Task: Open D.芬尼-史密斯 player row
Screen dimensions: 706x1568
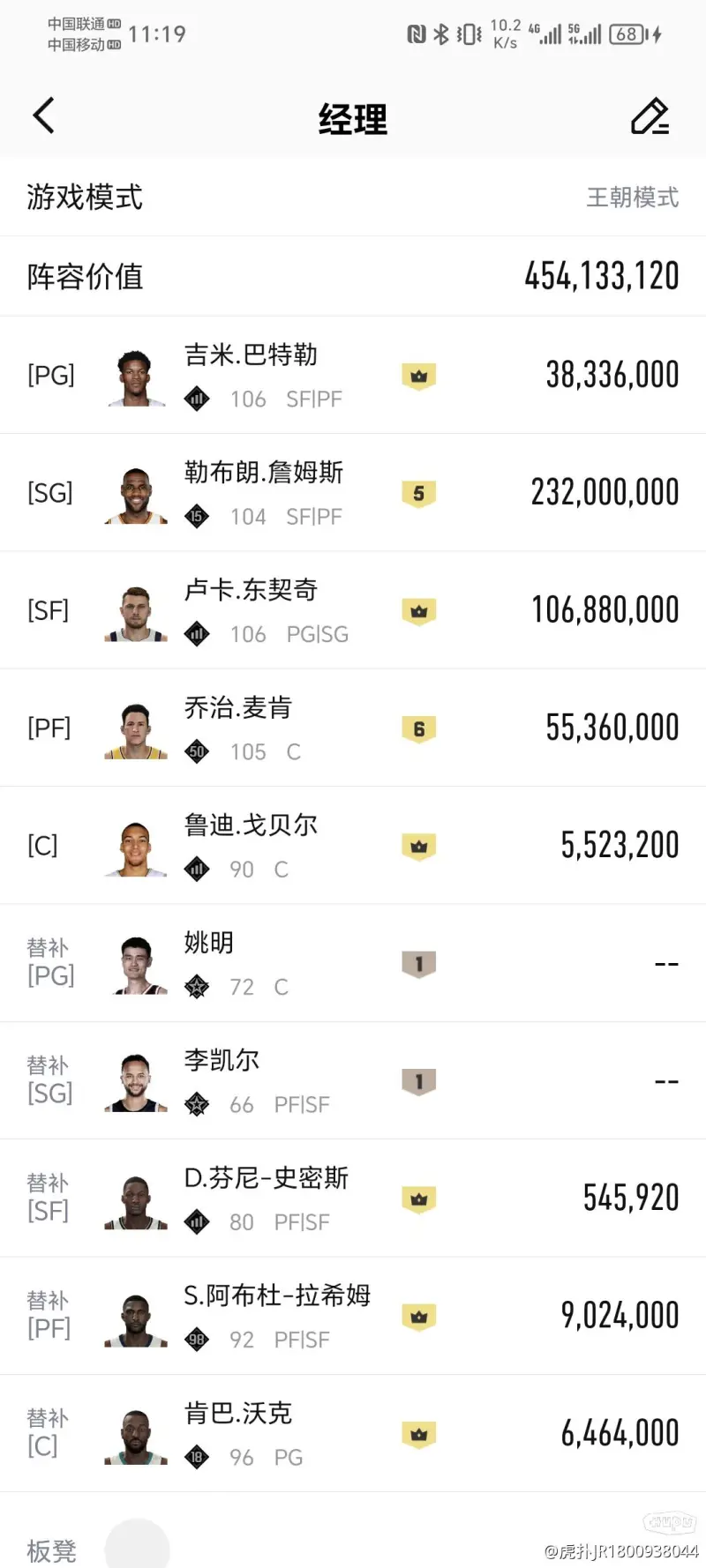Action: pos(353,1198)
